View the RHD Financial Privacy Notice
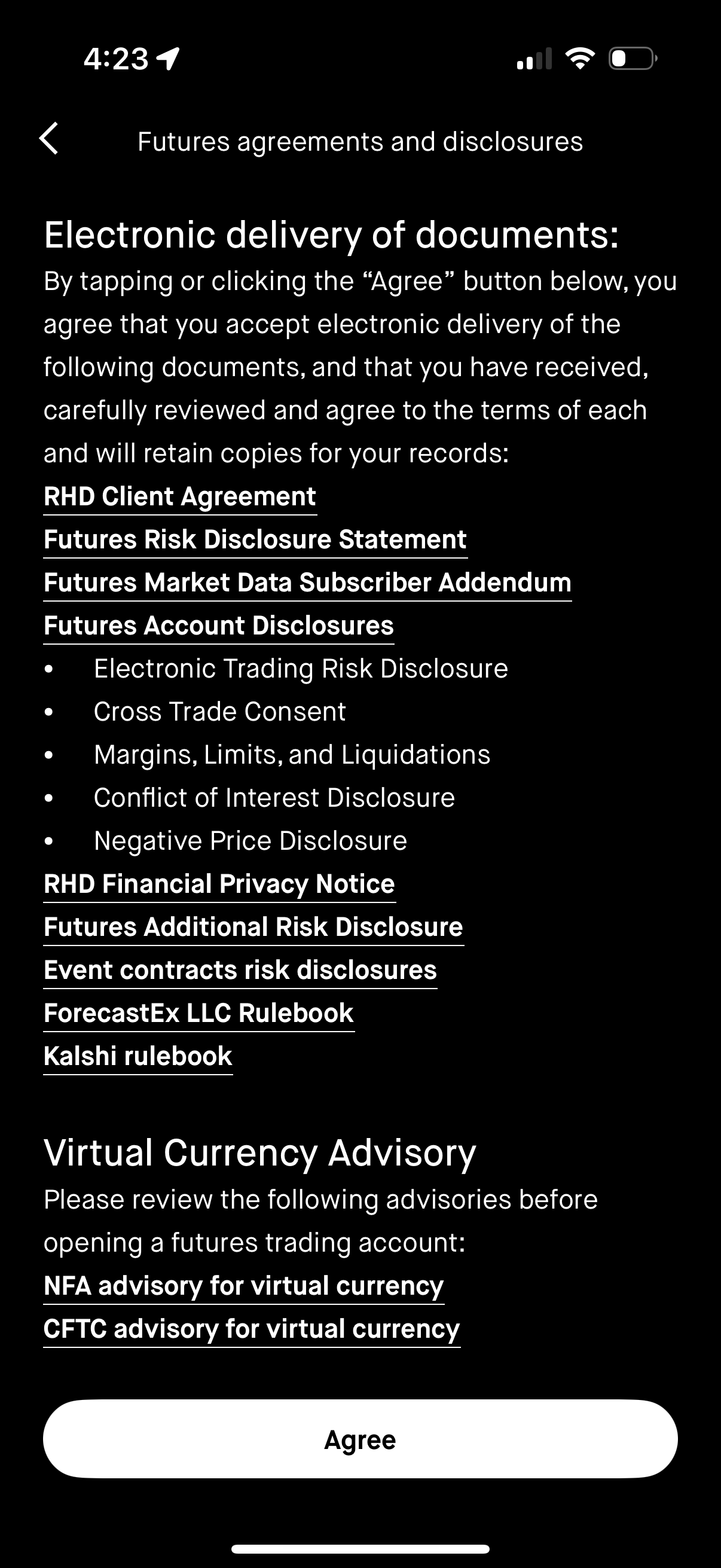The image size is (721, 1568). [x=218, y=883]
